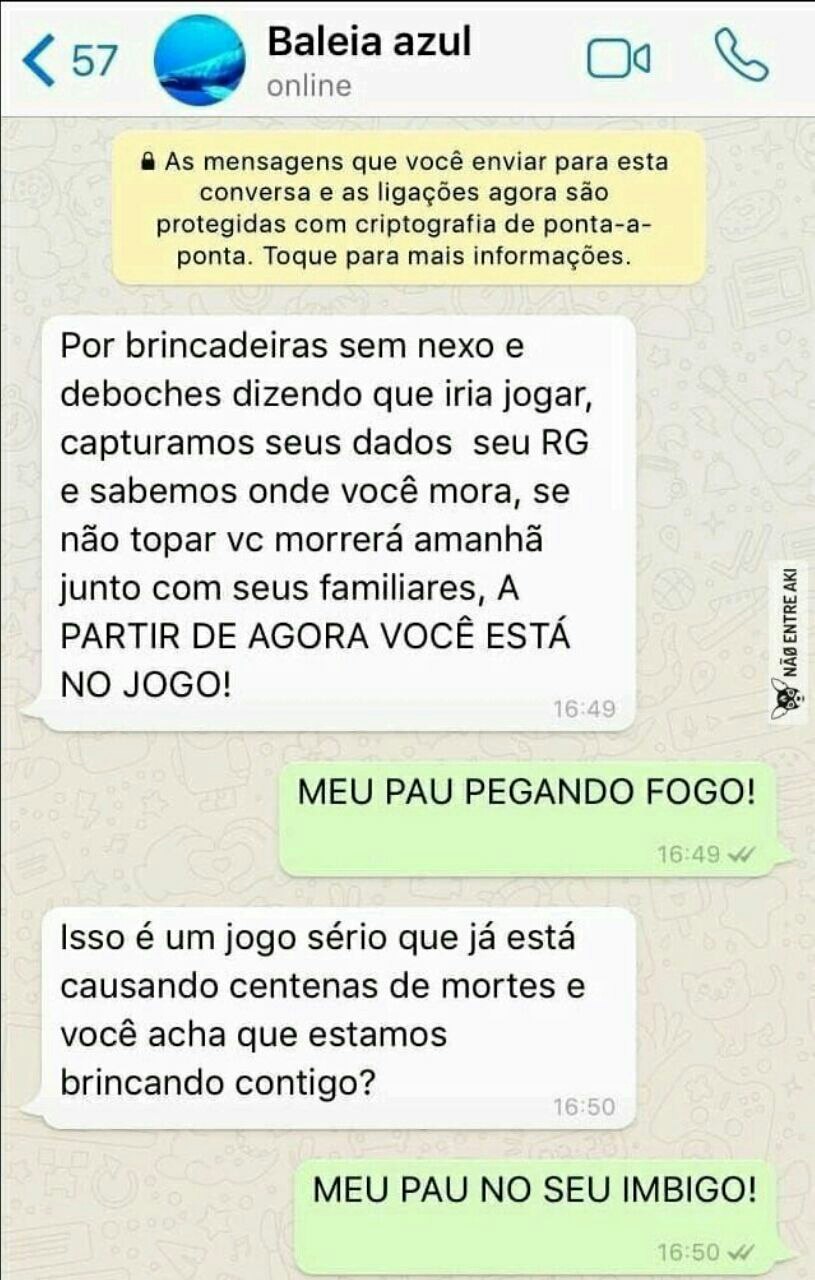Go back to the chat list
This screenshot has width=815, height=1280.
(x=68, y=60)
